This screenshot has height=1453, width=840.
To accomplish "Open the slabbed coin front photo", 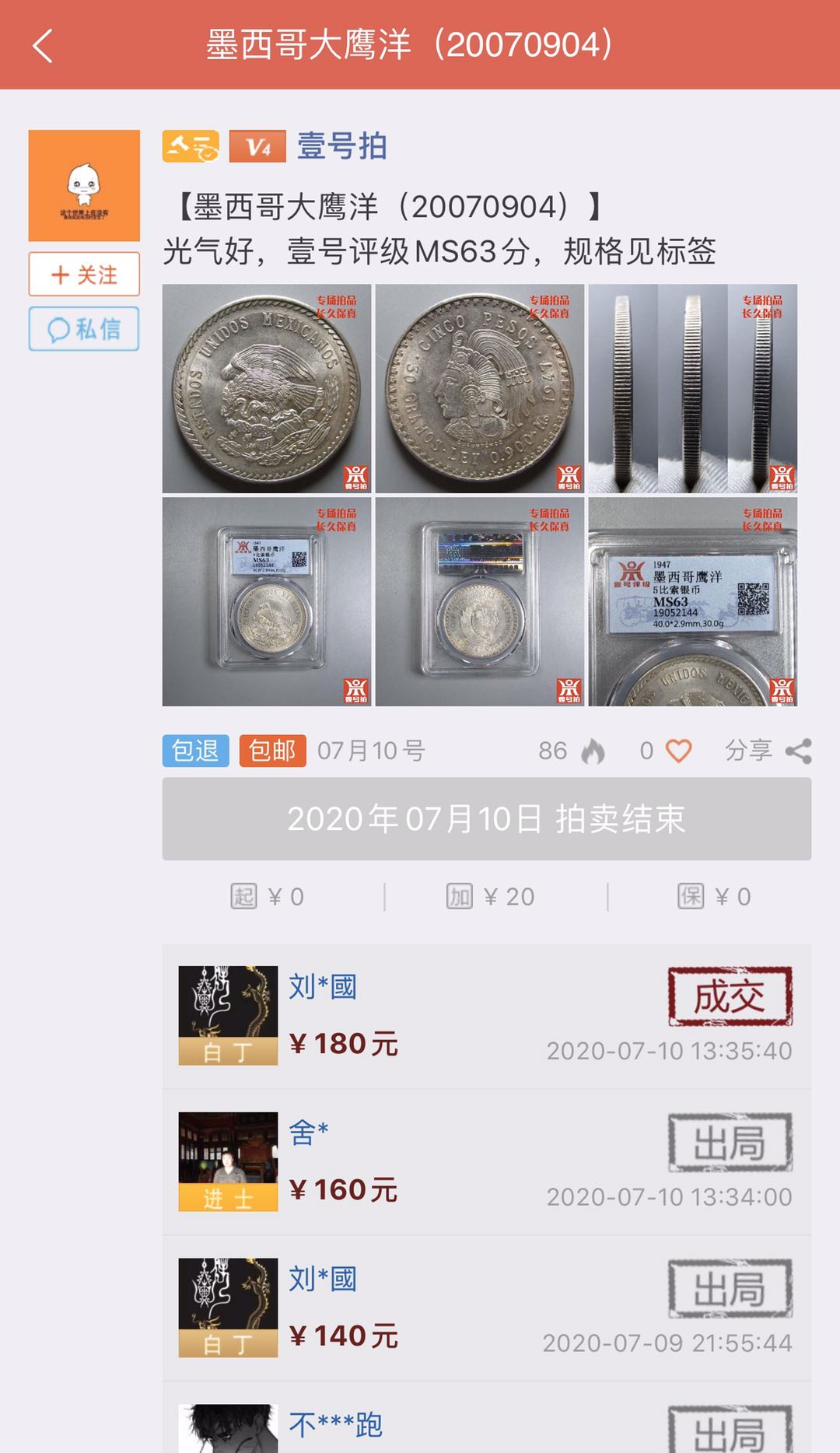I will (267, 601).
